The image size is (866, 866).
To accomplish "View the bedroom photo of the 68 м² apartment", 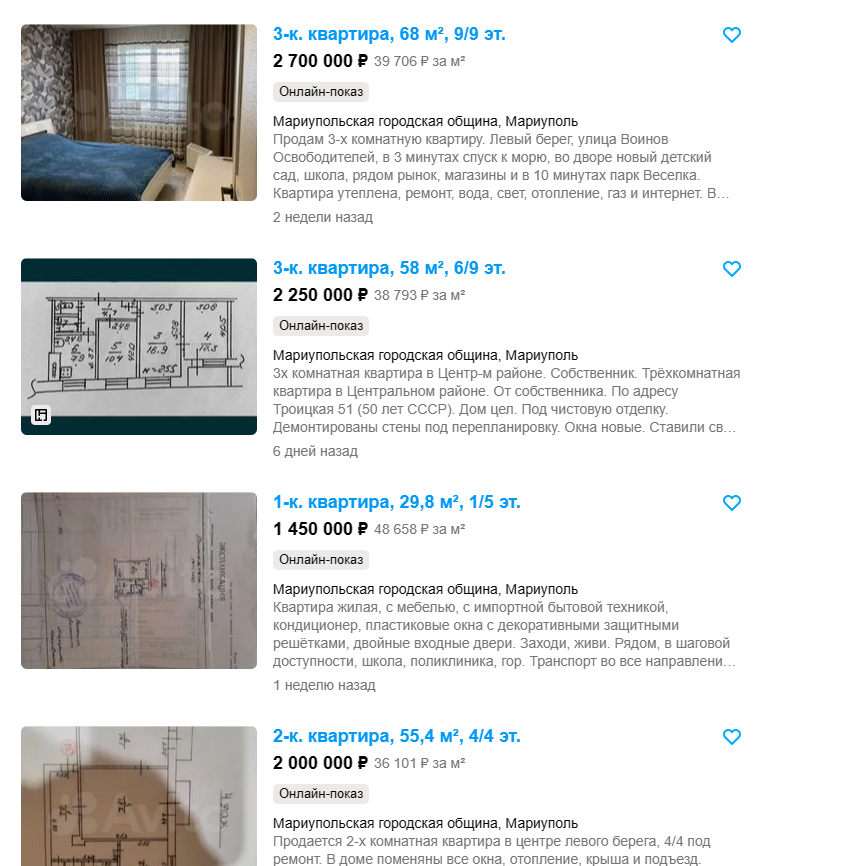I will coord(139,112).
